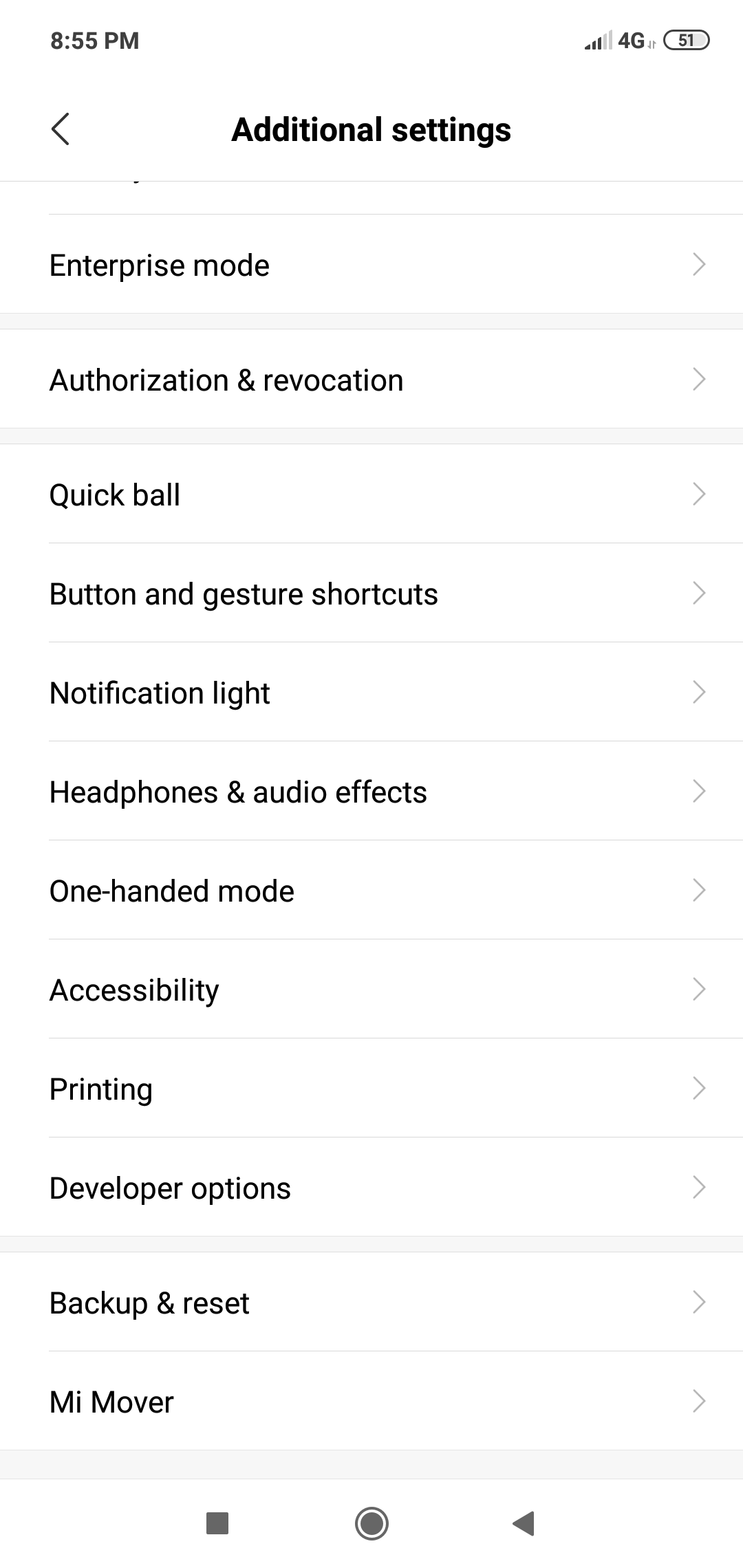Image resolution: width=743 pixels, height=1568 pixels.
Task: Open recent apps with square button
Action: tap(217, 1523)
